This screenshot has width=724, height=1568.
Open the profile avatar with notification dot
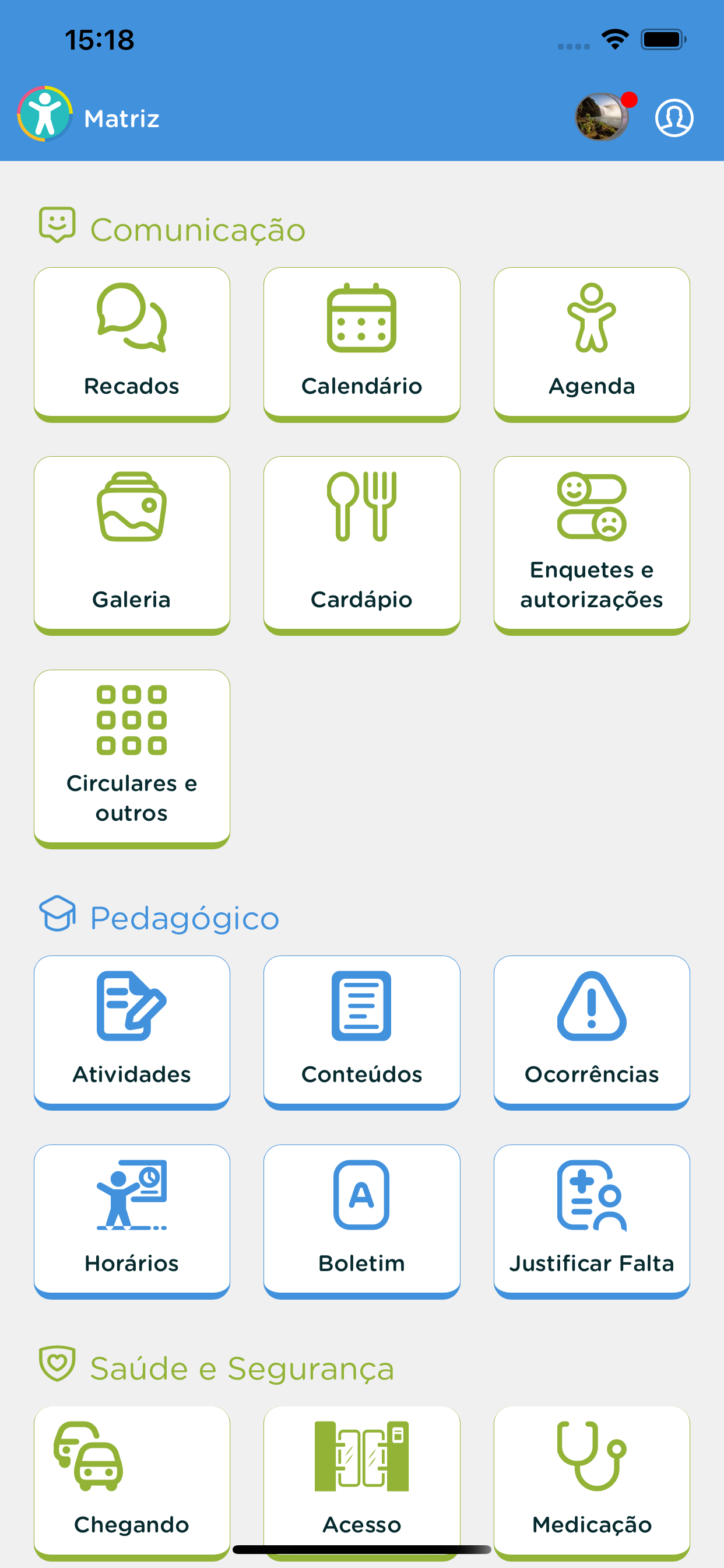602,118
